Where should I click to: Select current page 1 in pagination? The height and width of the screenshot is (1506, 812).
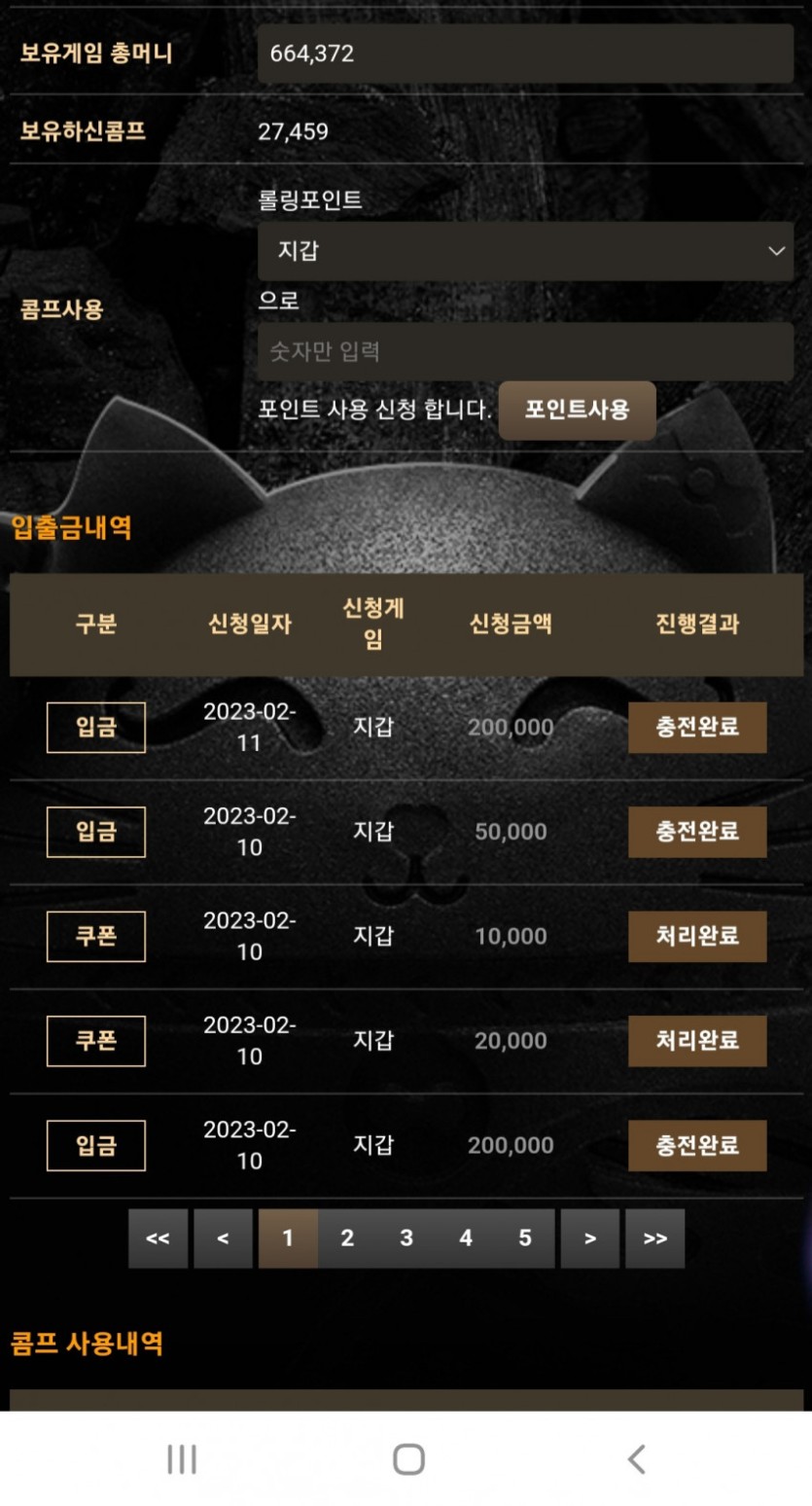coord(288,1238)
